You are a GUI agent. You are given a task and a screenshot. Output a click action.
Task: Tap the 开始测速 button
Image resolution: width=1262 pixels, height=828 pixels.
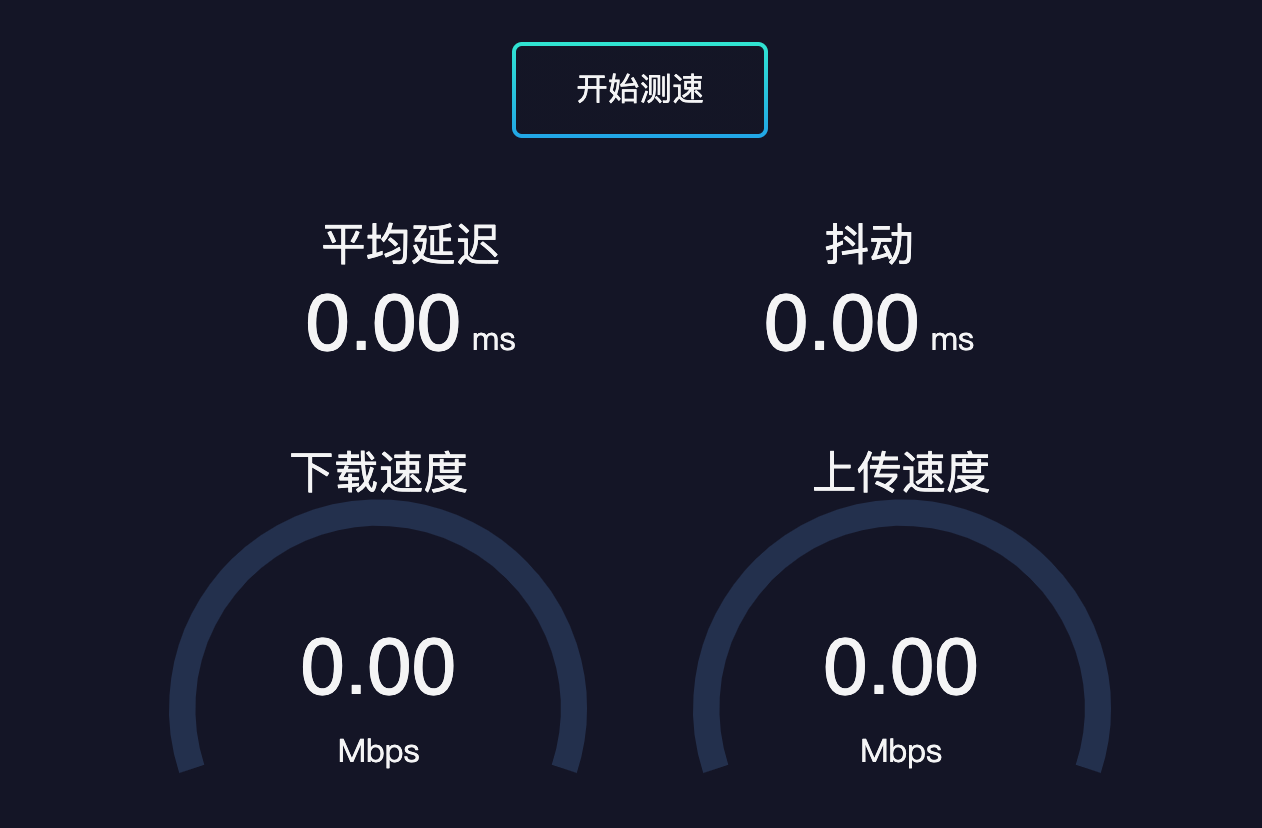tap(639, 90)
